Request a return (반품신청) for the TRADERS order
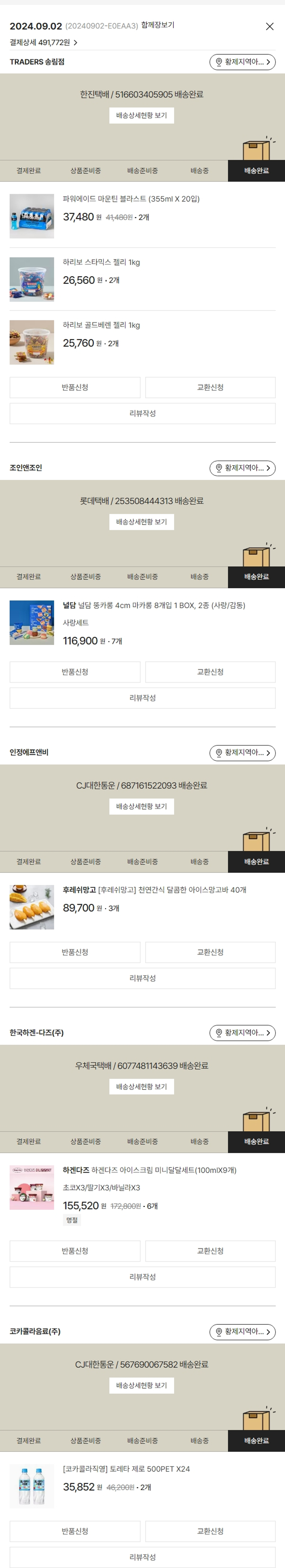This screenshot has height=1568, width=285. click(75, 387)
